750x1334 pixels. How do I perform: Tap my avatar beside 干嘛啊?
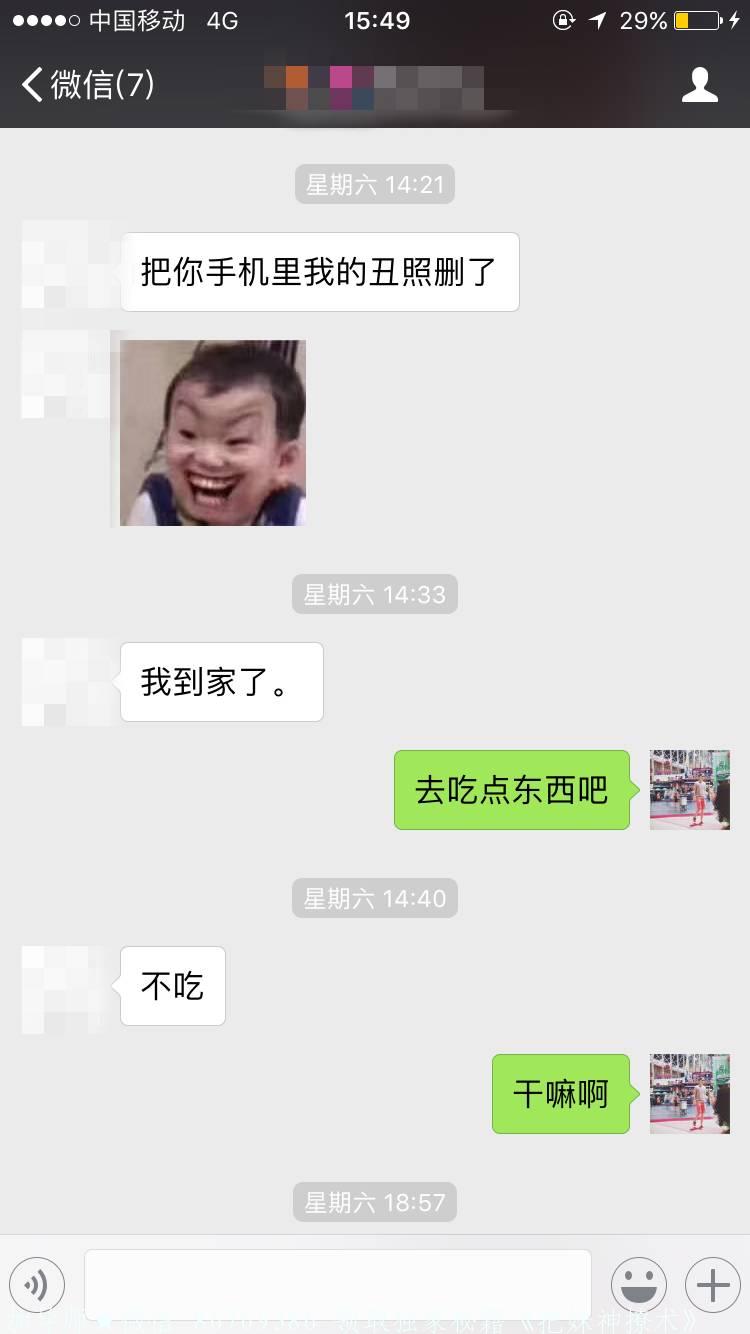pyautogui.click(x=690, y=1094)
